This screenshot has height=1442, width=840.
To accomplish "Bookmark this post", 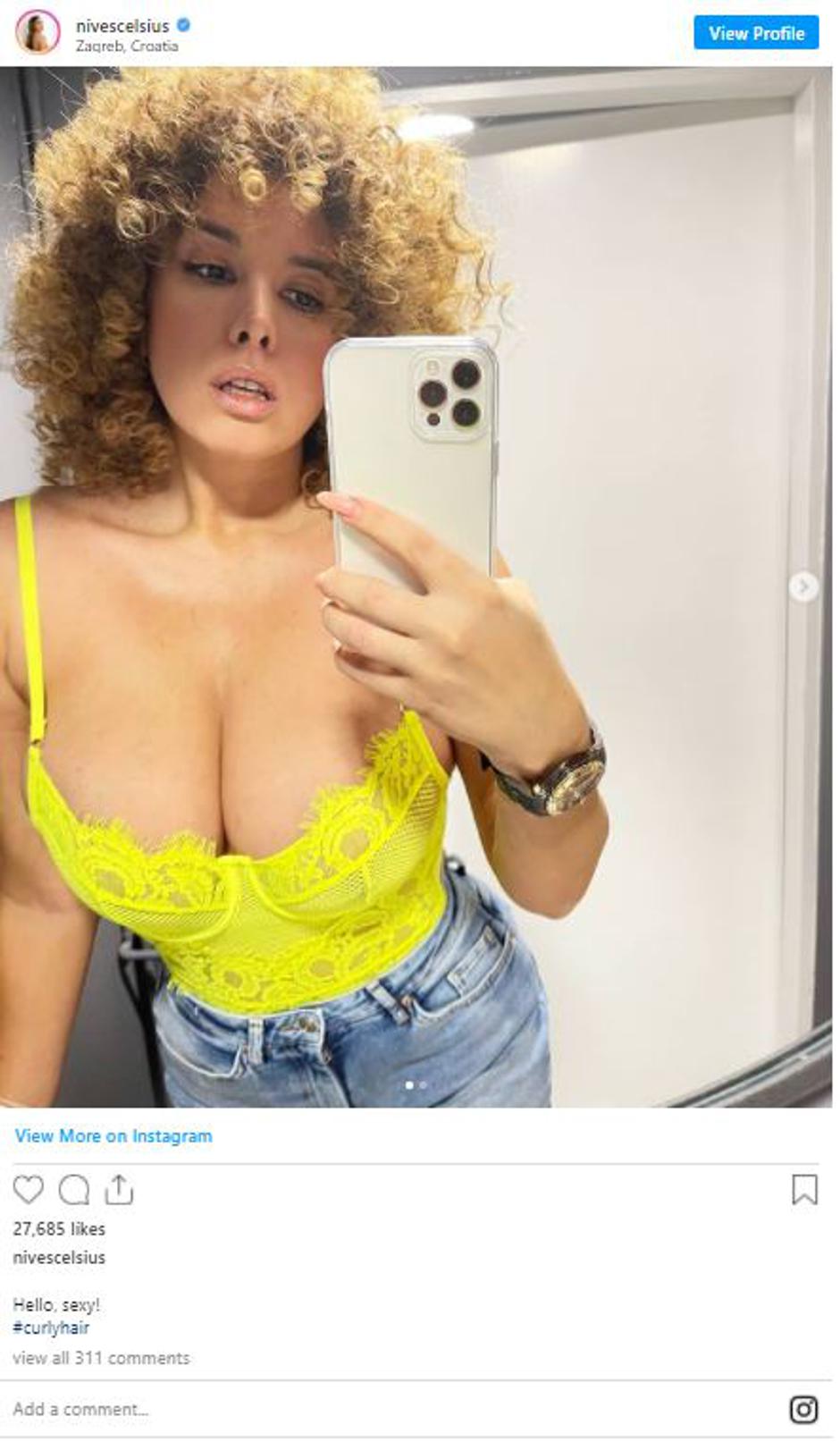I will [804, 1189].
